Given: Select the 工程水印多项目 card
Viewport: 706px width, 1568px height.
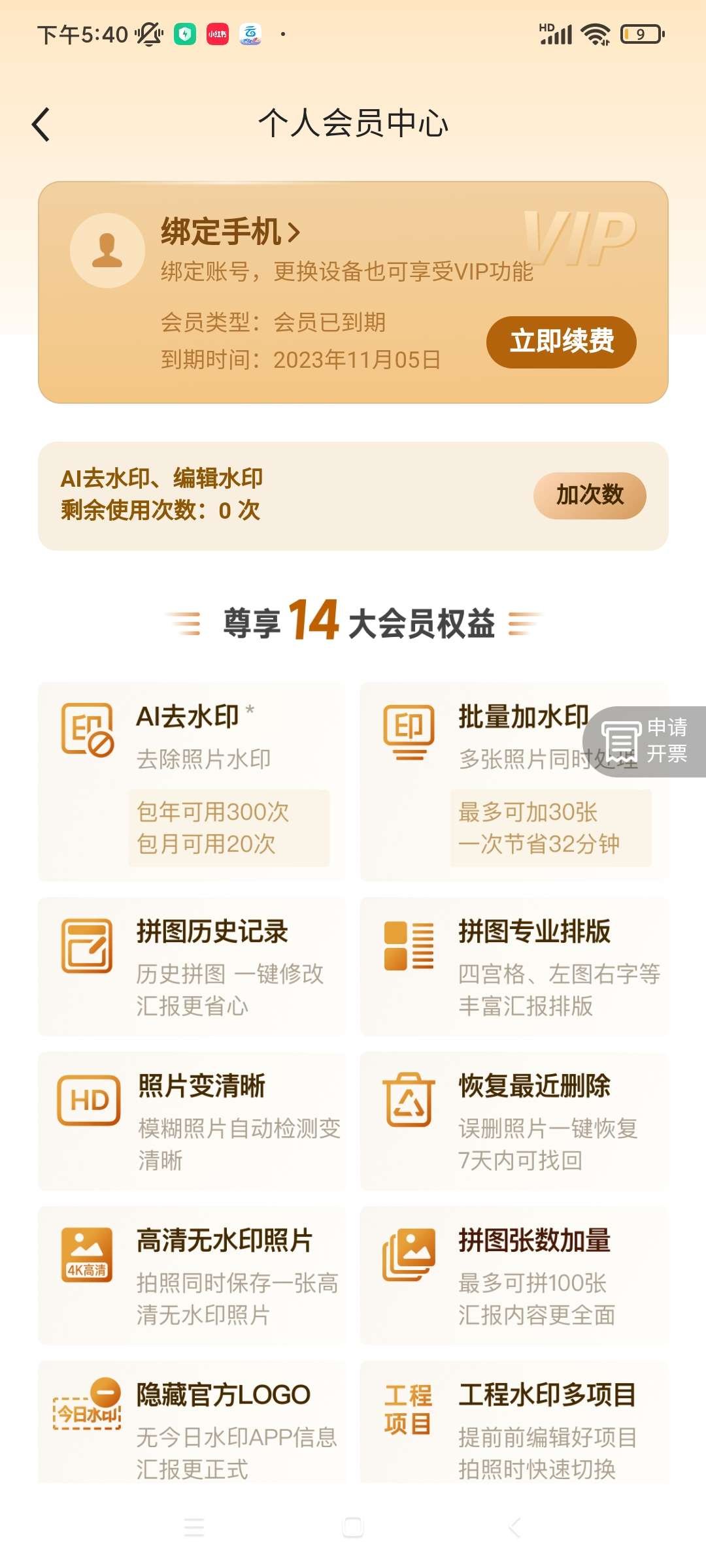Looking at the screenshot, I should [514, 1424].
